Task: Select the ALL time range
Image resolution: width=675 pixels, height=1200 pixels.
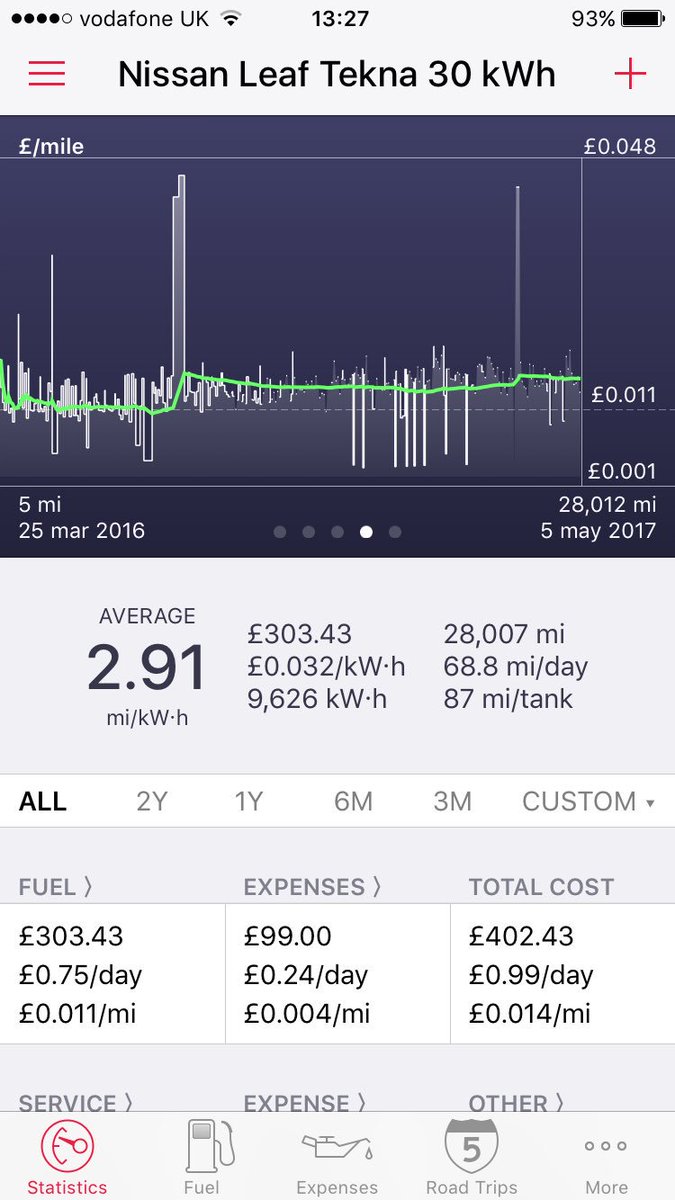Action: click(x=42, y=801)
